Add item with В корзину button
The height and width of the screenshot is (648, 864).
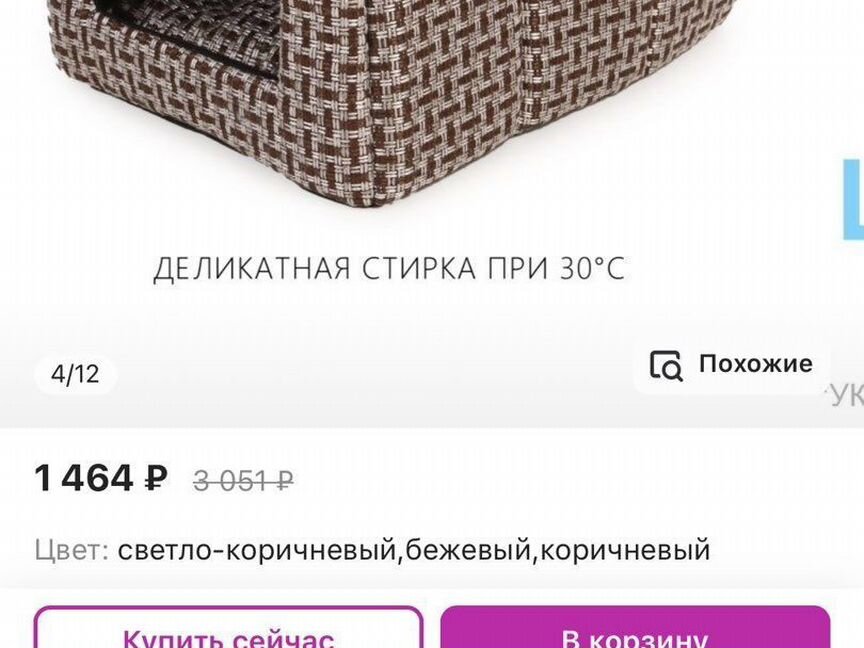pyautogui.click(x=634, y=631)
